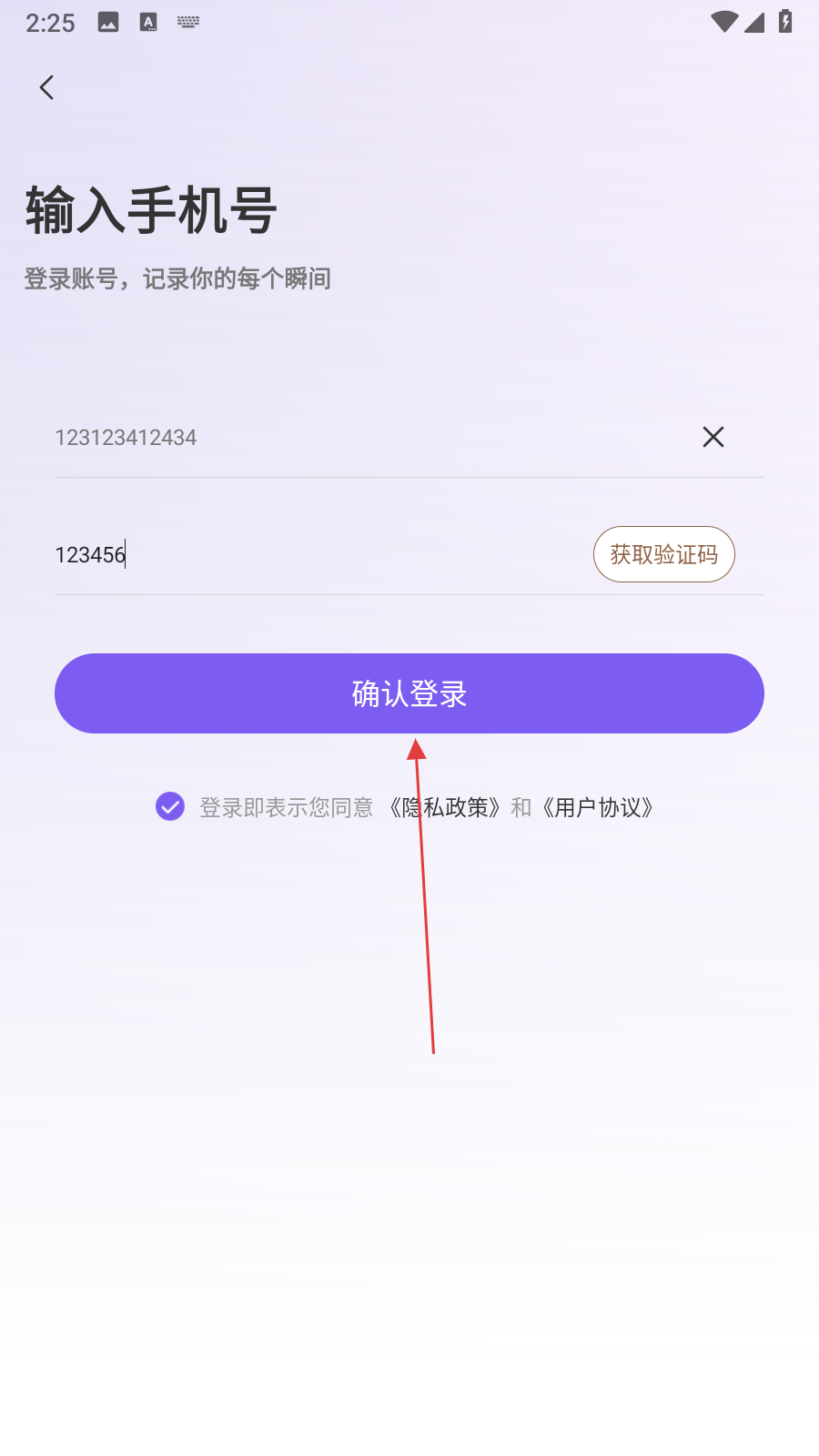Viewport: 819px width, 1456px height.
Task: Open the 《用户协议》 link
Action: 598,807
